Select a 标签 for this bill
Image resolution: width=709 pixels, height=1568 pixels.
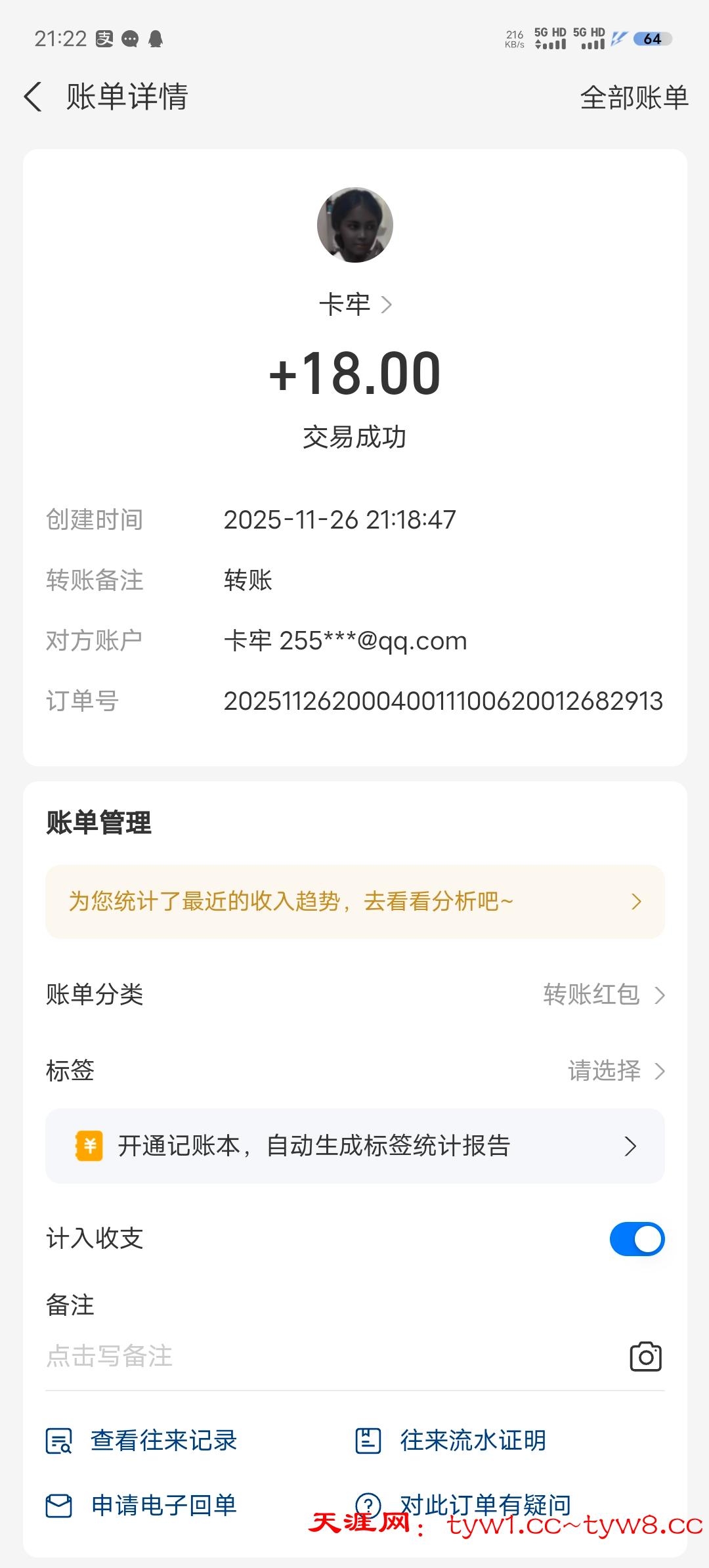(x=616, y=1071)
